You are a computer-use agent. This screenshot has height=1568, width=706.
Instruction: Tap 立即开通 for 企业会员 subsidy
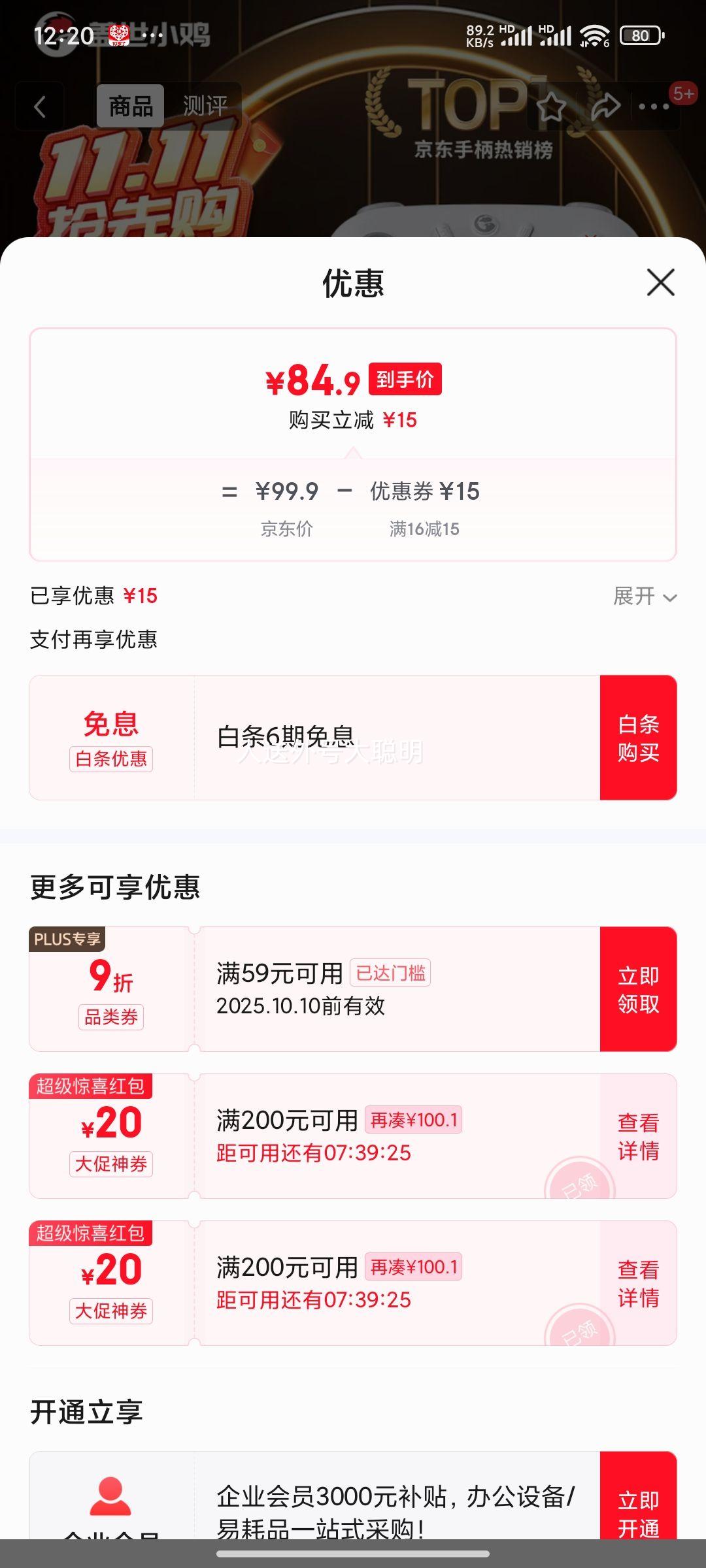click(x=638, y=1503)
